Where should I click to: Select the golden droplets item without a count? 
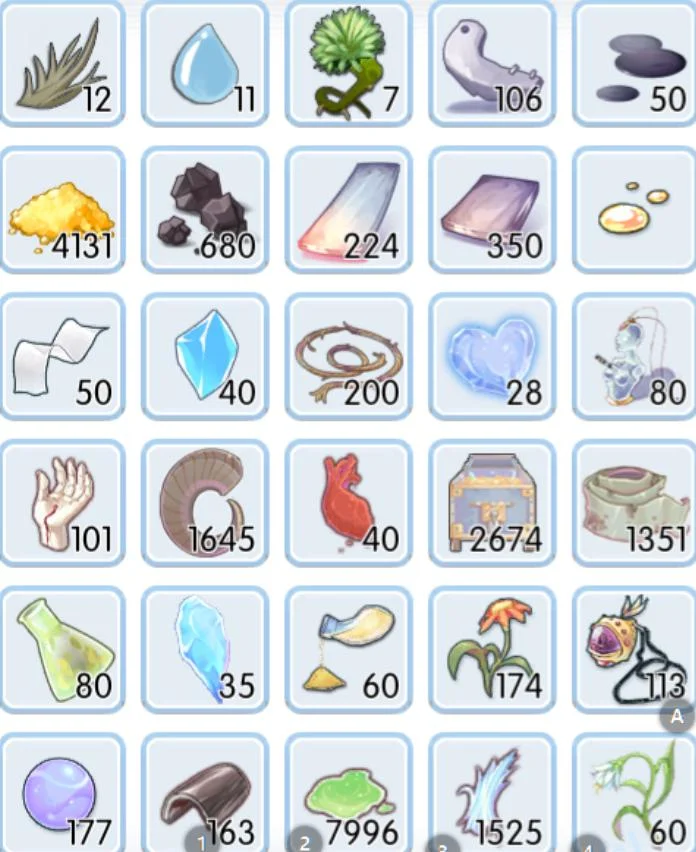(x=634, y=210)
